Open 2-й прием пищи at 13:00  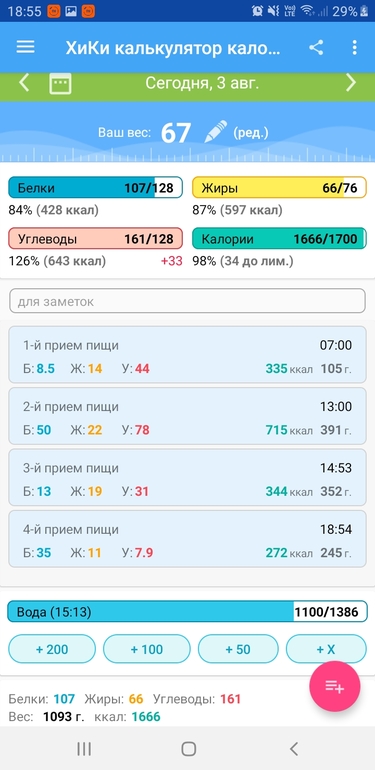(188, 416)
